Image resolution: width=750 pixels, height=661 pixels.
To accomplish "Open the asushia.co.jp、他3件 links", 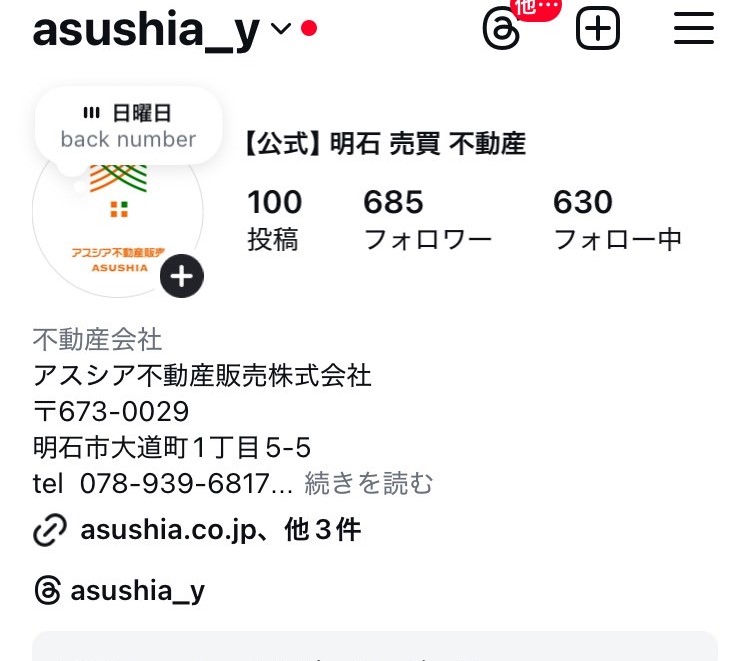I will click(x=220, y=530).
